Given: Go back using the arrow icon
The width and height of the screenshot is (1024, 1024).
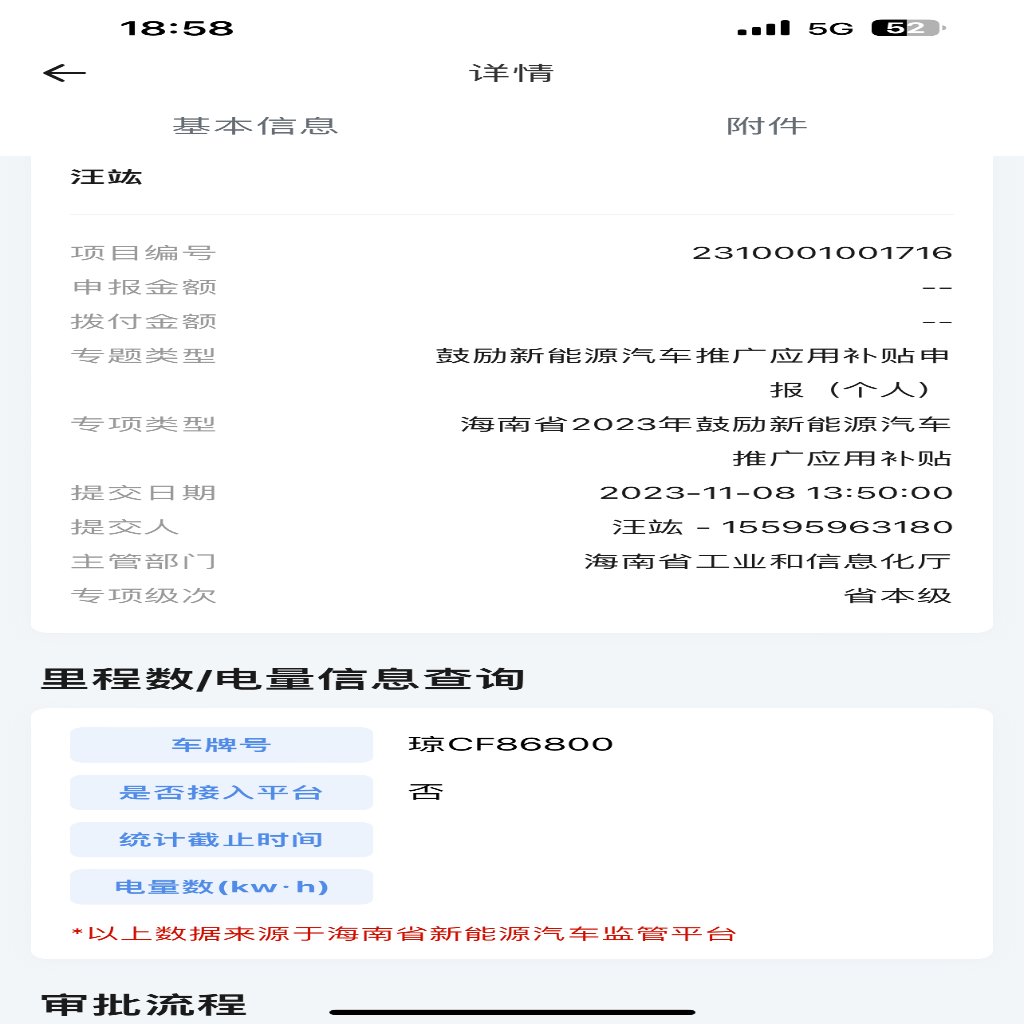Looking at the screenshot, I should [65, 73].
